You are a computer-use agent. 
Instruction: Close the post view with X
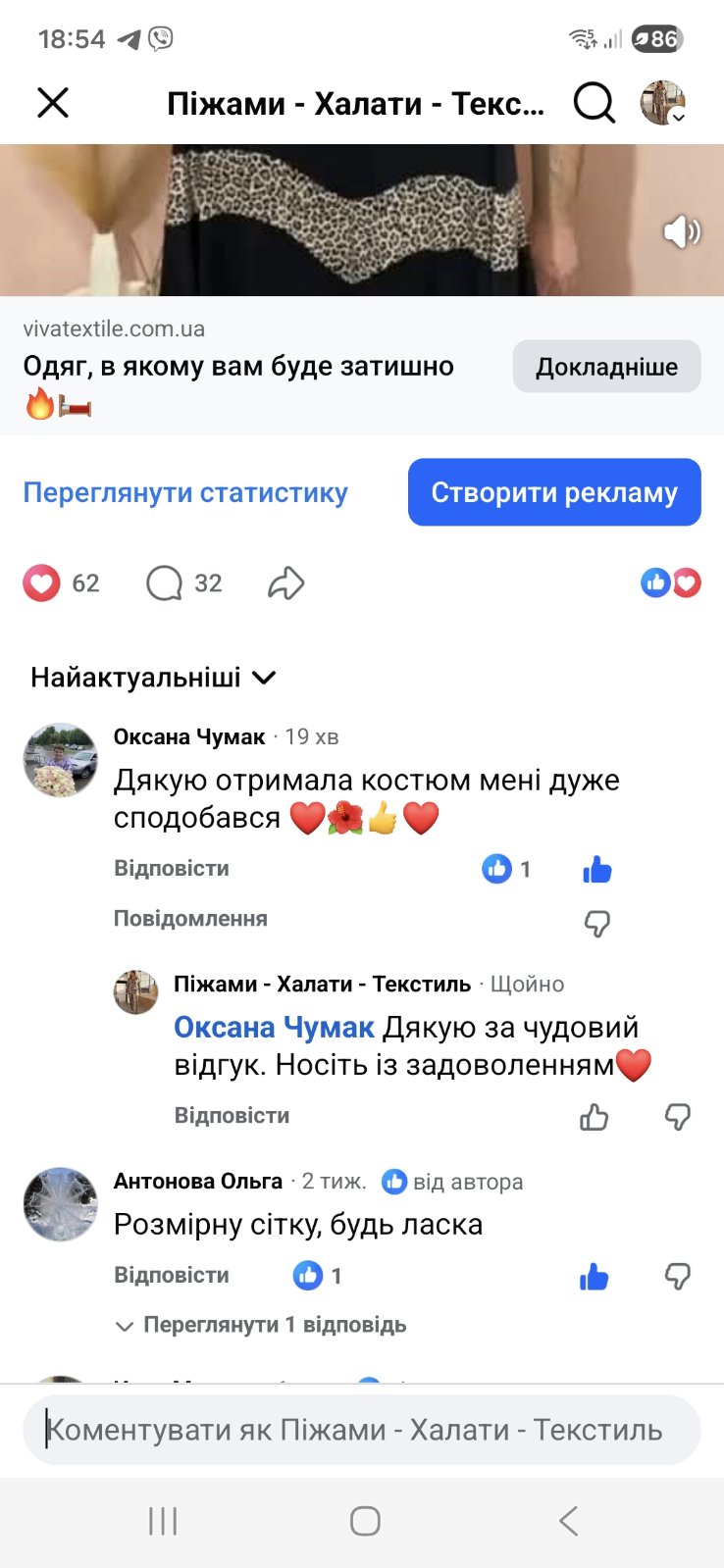pos(53,102)
